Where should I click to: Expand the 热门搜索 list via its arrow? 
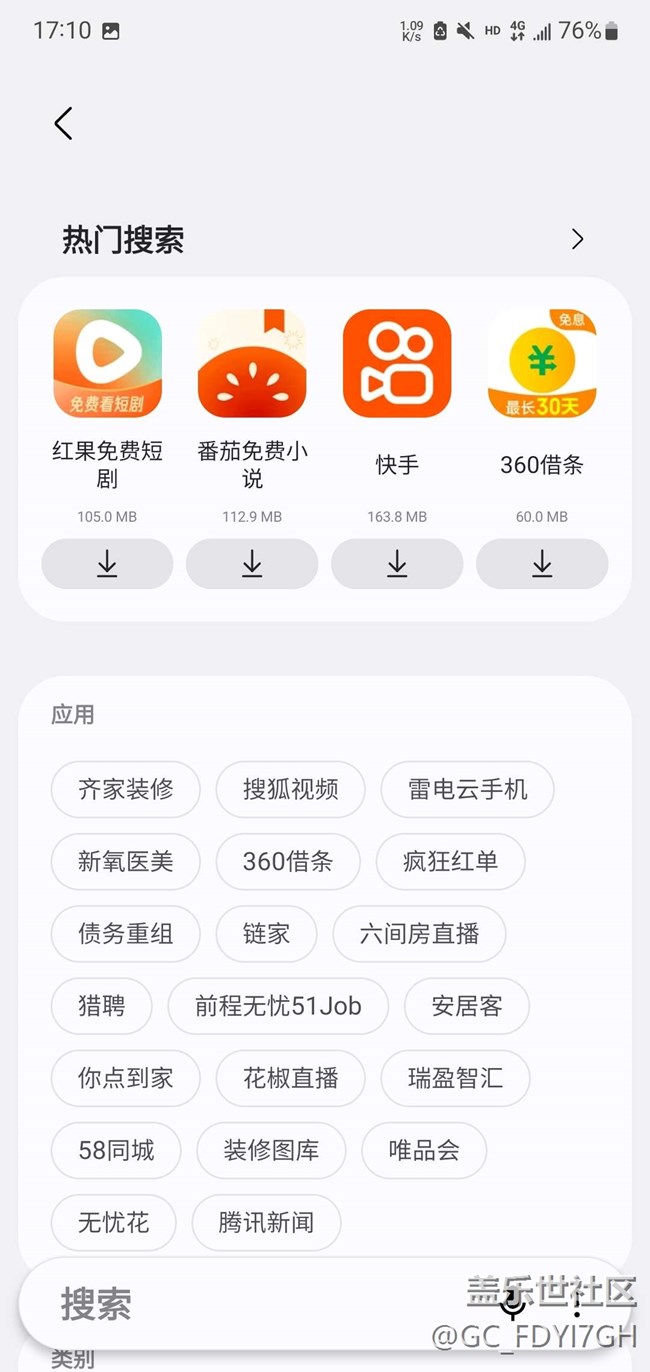[577, 239]
